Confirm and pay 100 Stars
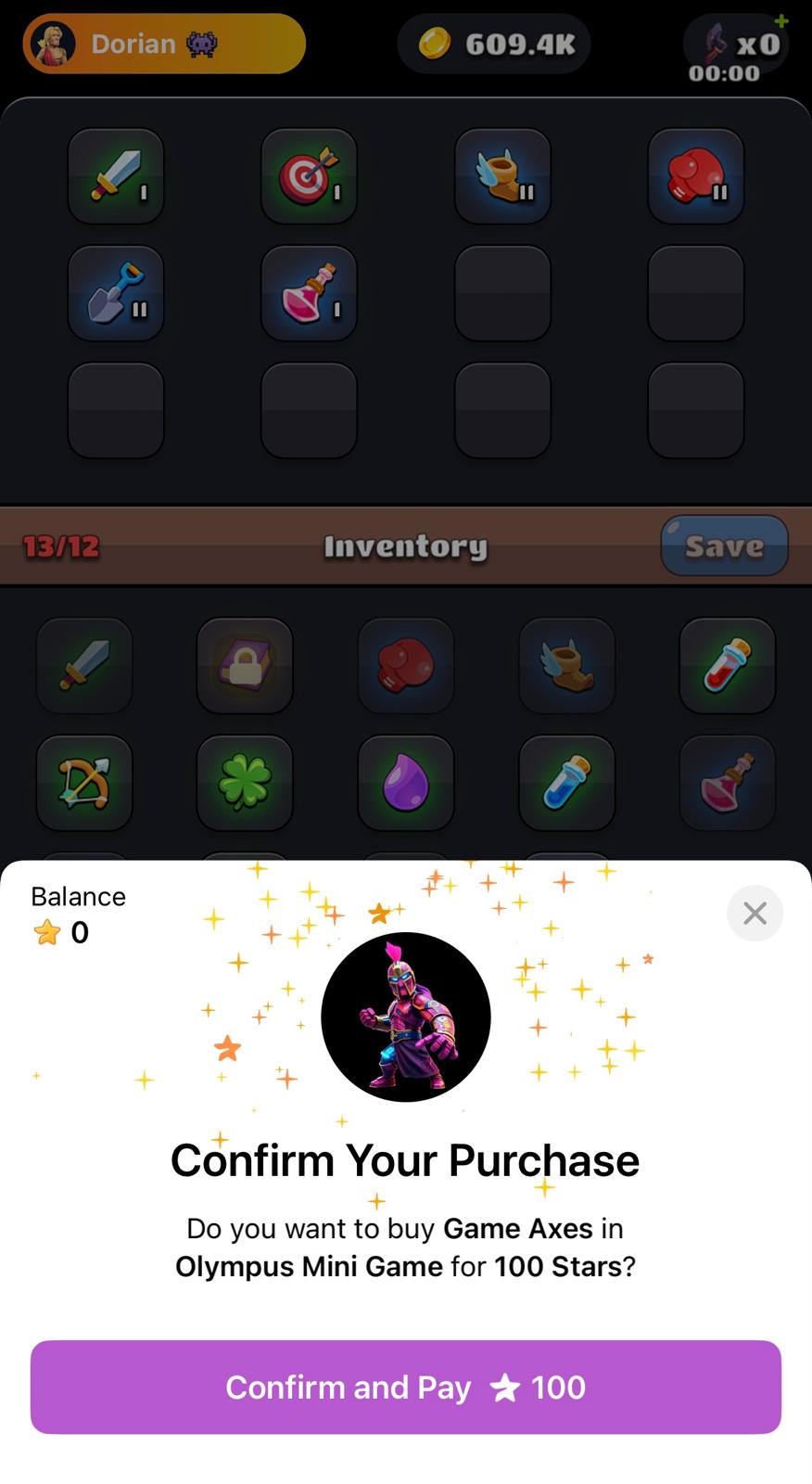Viewport: 812px width, 1484px height. pyautogui.click(x=406, y=1387)
